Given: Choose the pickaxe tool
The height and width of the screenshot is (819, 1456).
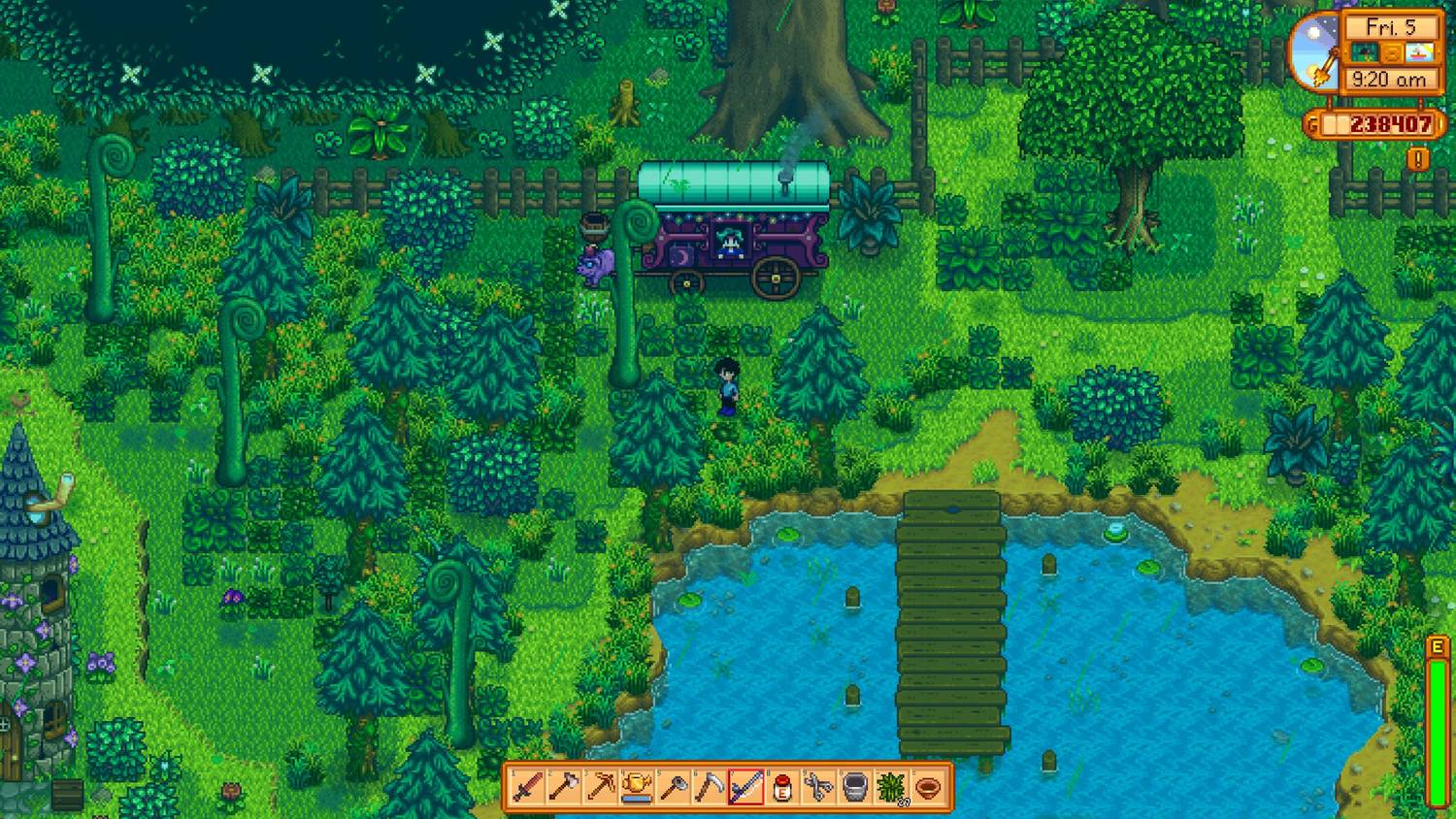Looking at the screenshot, I should [x=600, y=787].
